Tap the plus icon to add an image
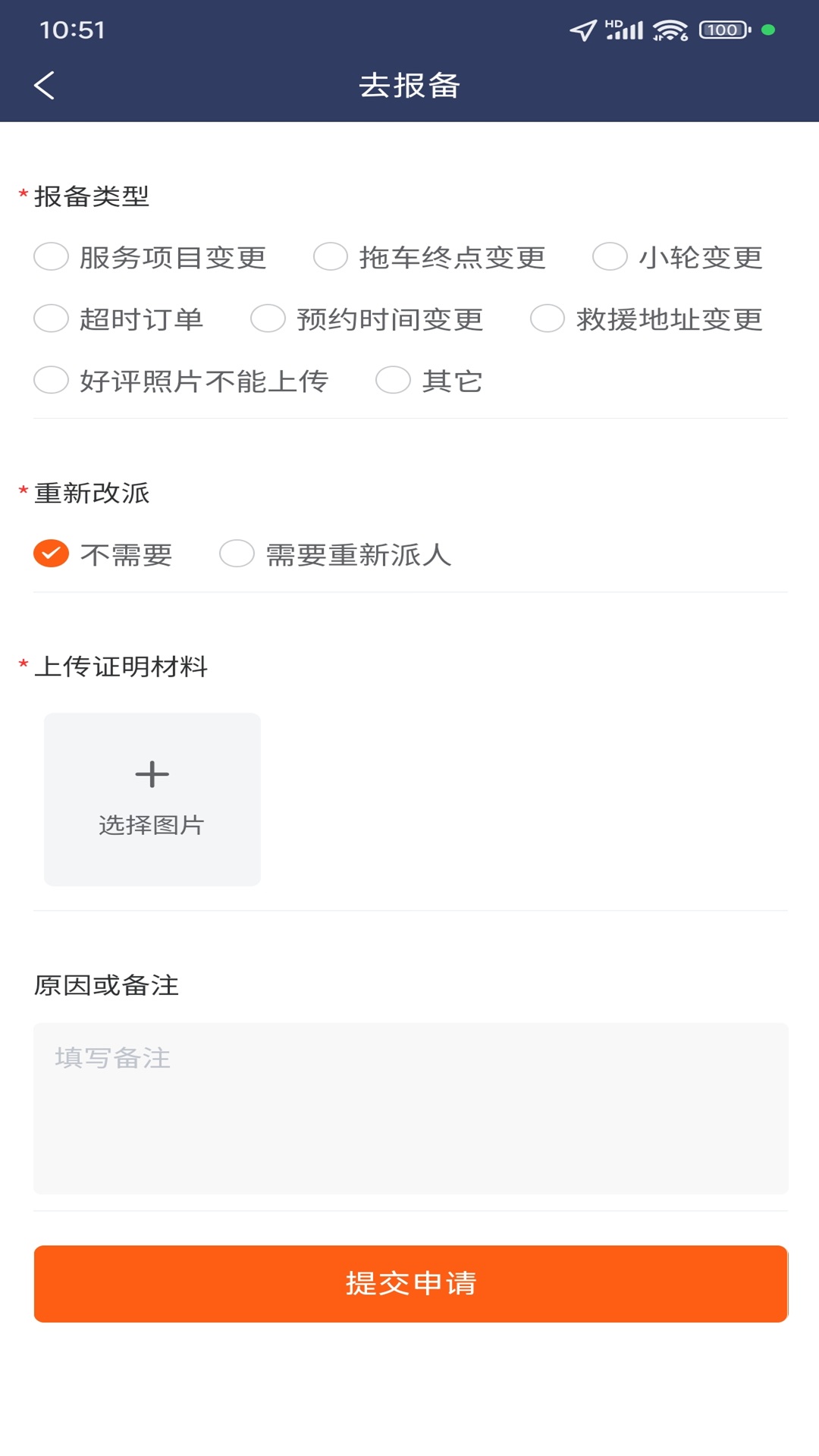The image size is (819, 1456). click(x=152, y=773)
